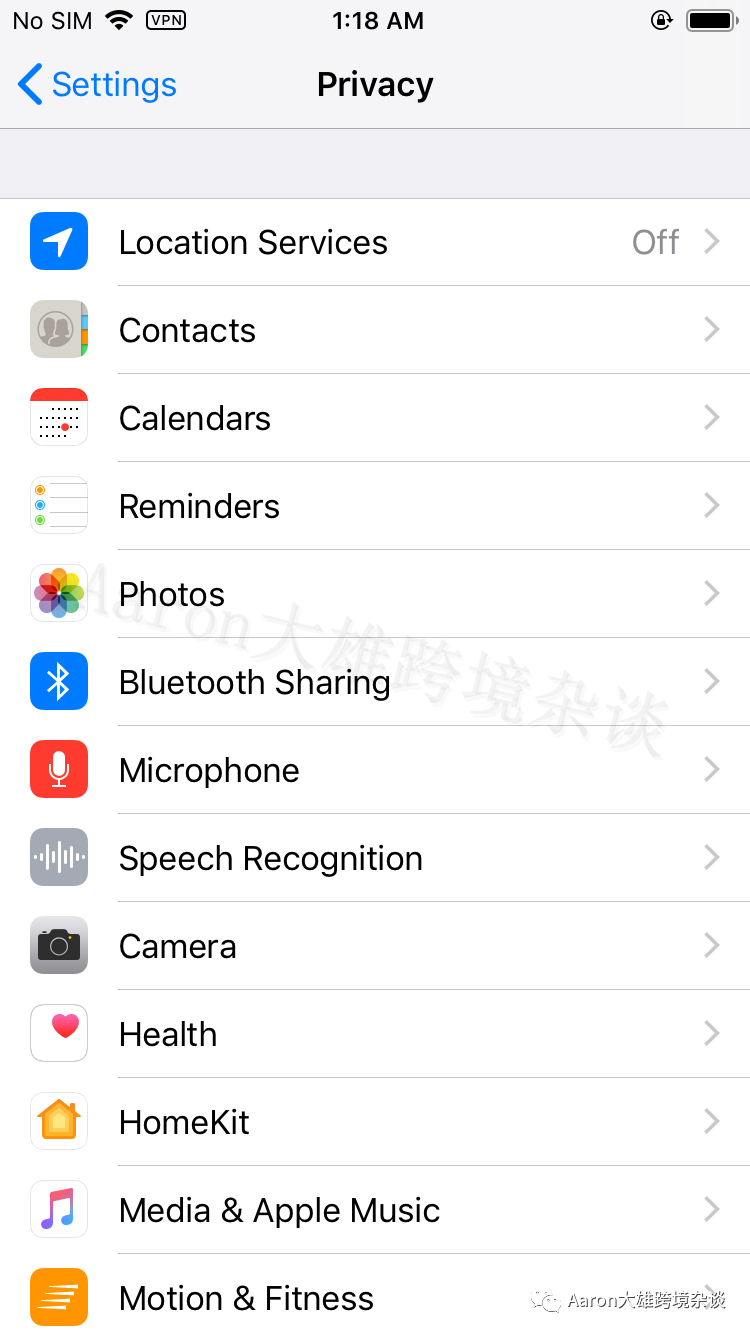Open Contacts via its chevron
750x1334 pixels.
711,329
